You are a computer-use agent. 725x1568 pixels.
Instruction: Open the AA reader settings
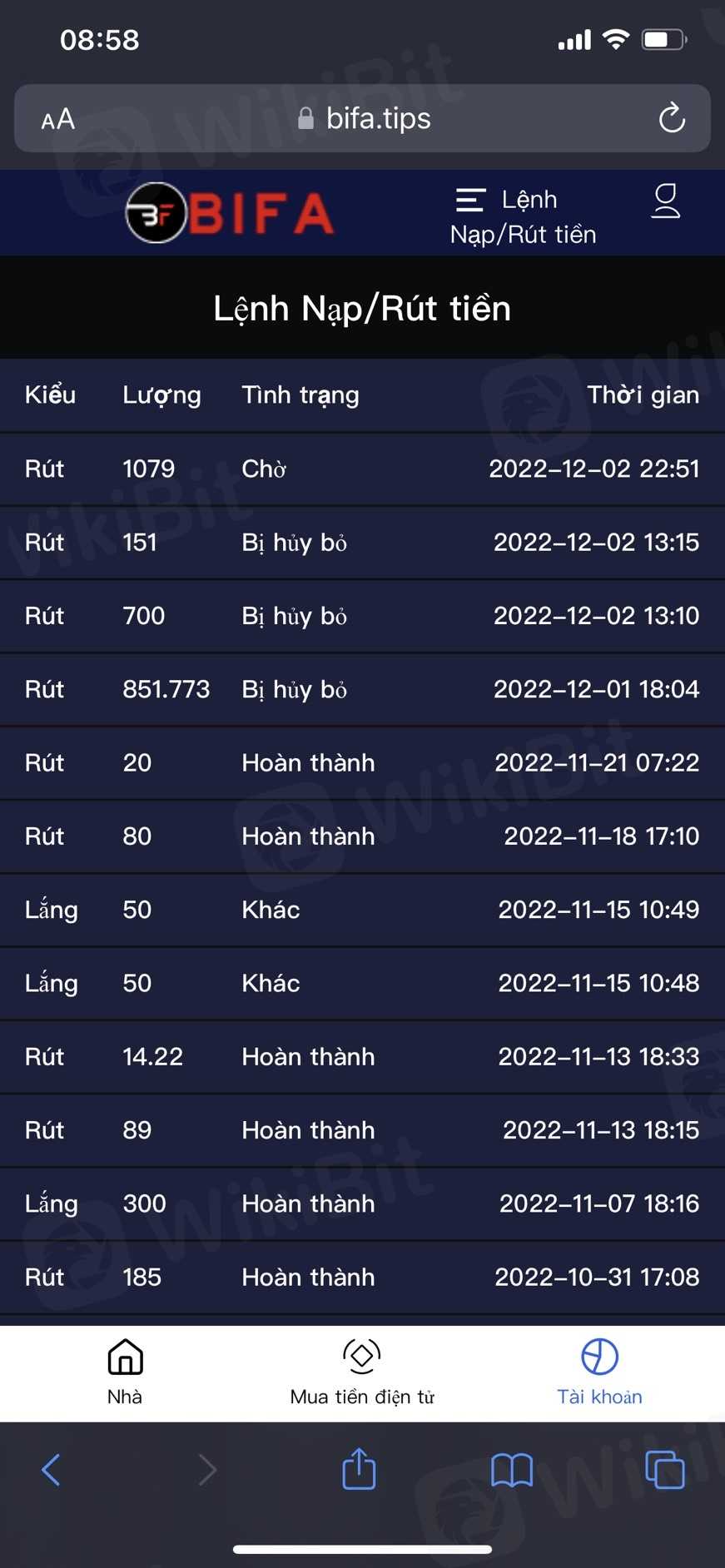point(58,120)
